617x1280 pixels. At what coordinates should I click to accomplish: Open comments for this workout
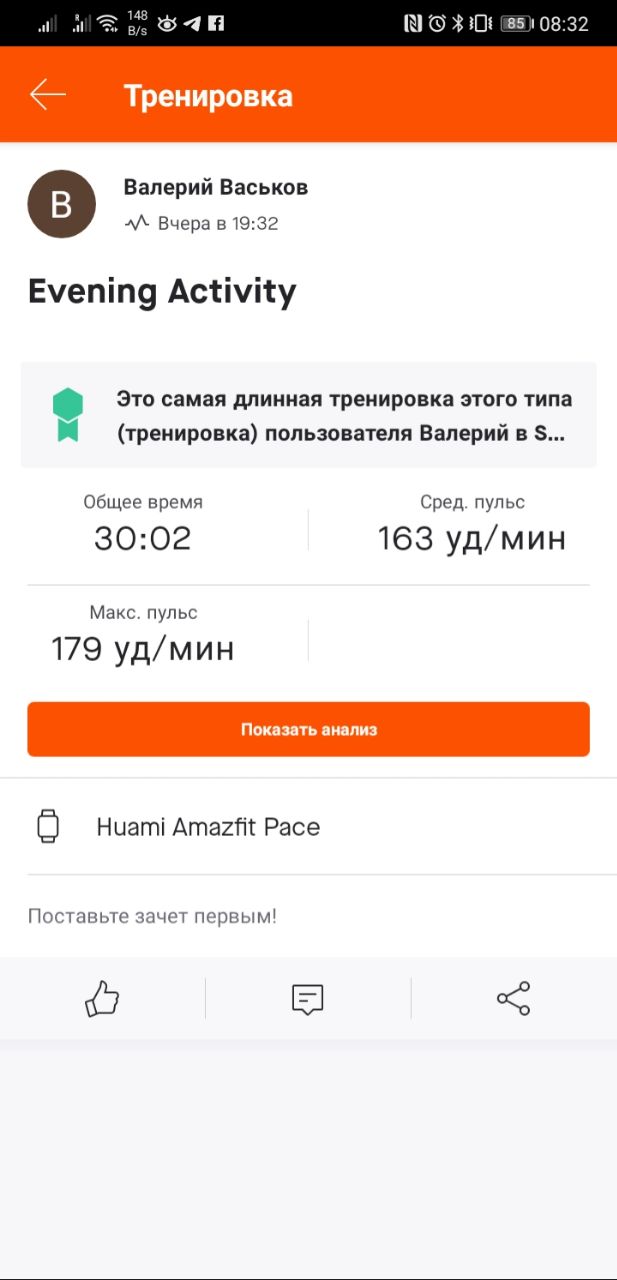click(308, 998)
